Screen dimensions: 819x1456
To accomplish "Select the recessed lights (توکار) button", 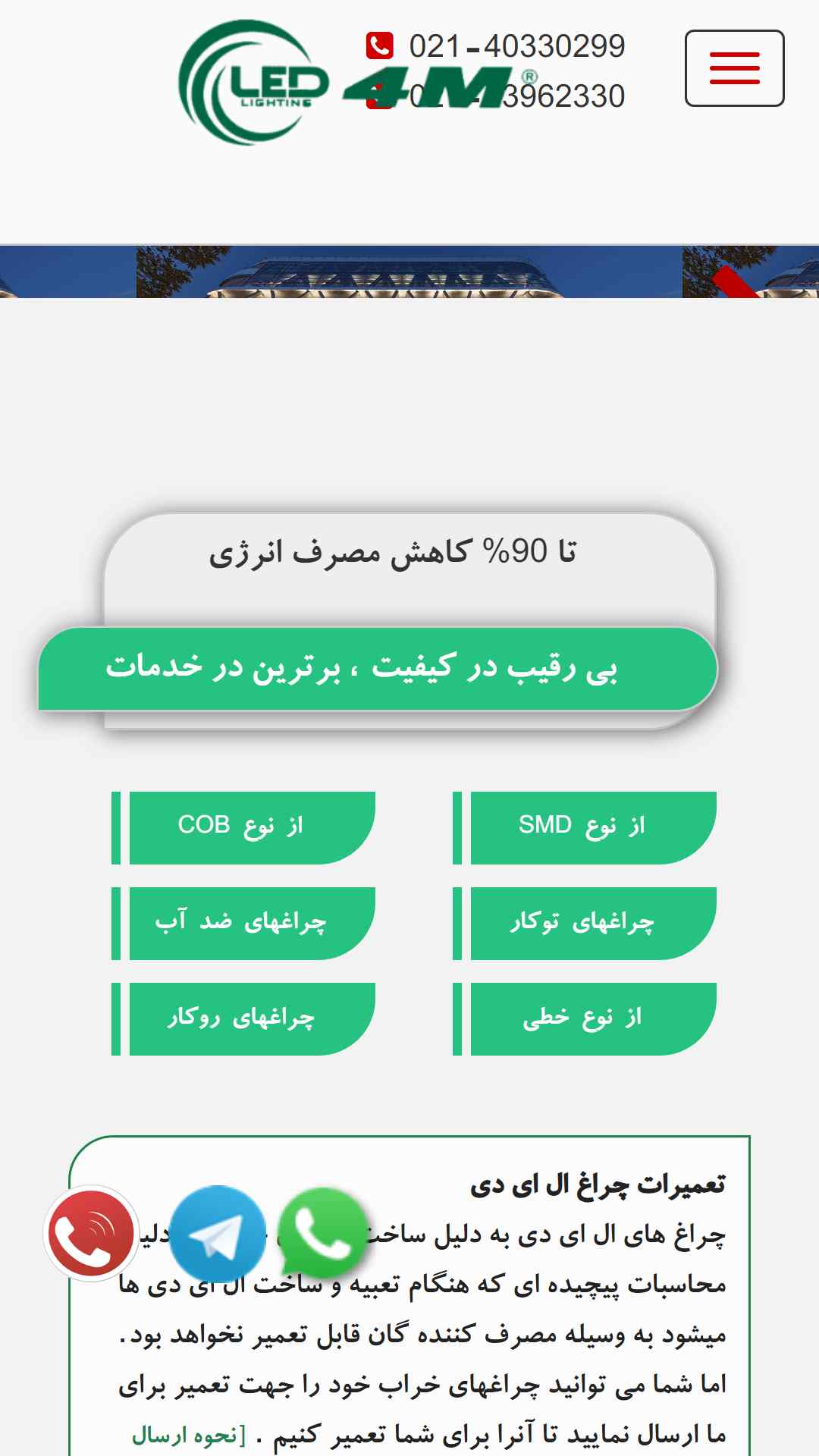I will [585, 923].
